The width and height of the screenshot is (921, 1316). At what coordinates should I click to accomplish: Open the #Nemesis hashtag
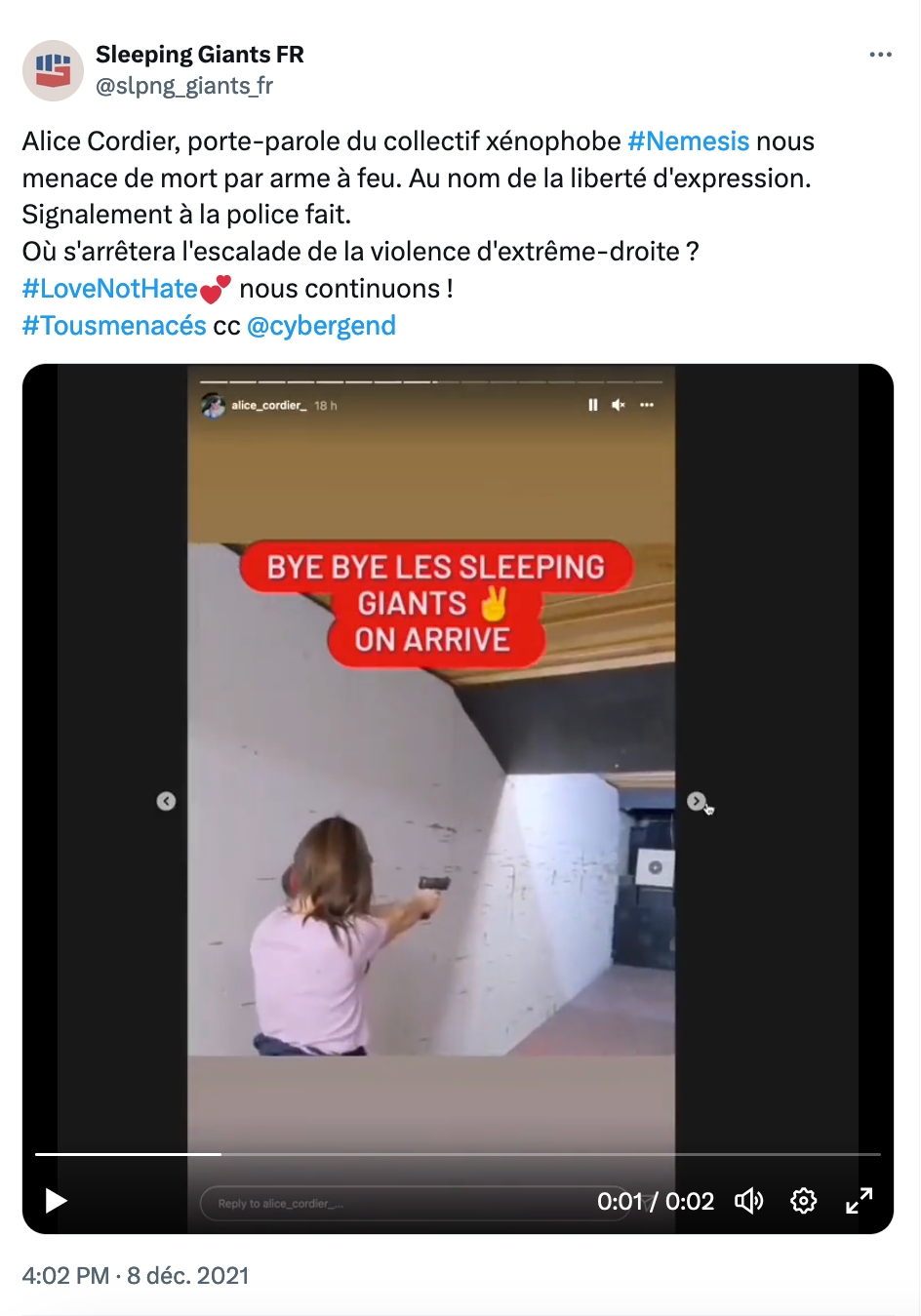(x=688, y=141)
